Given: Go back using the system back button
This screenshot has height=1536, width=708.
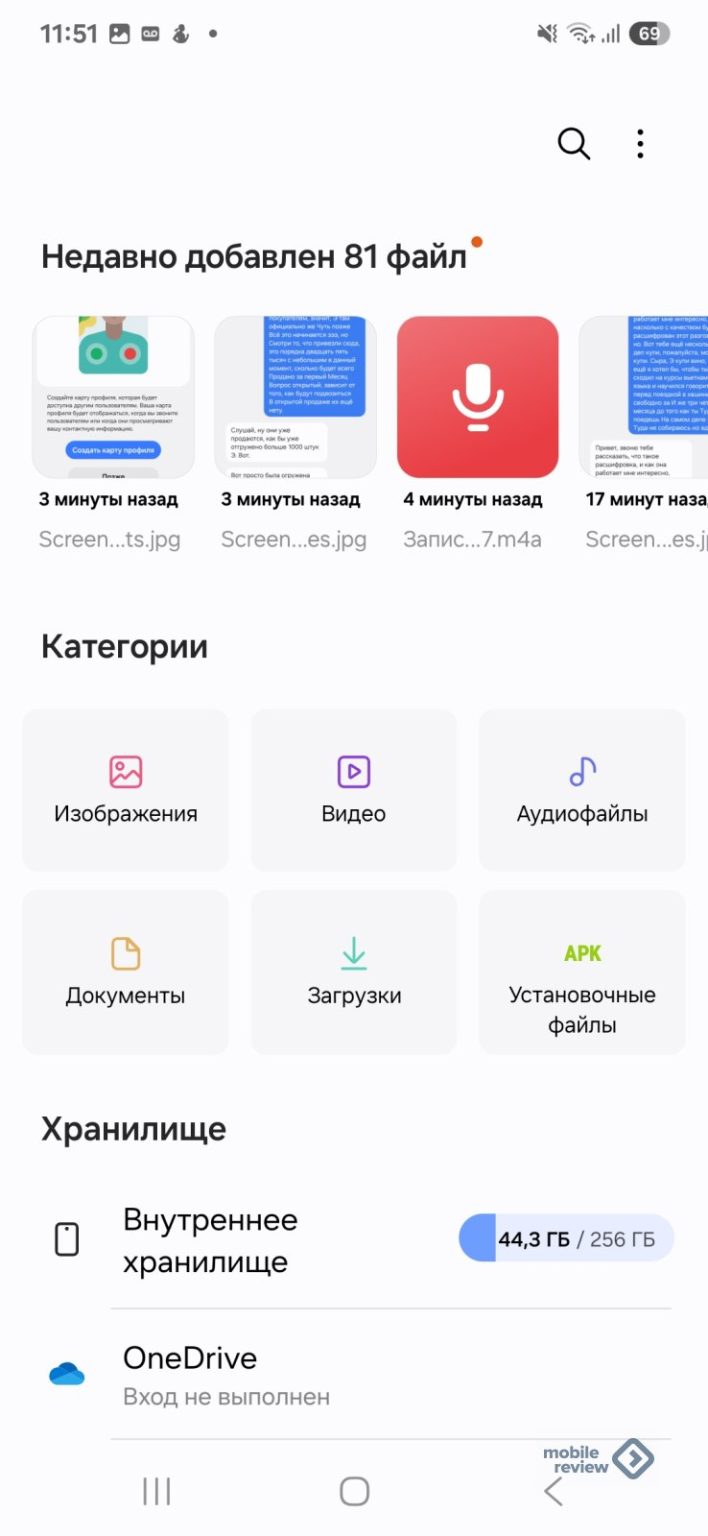Looking at the screenshot, I should tap(553, 1492).
